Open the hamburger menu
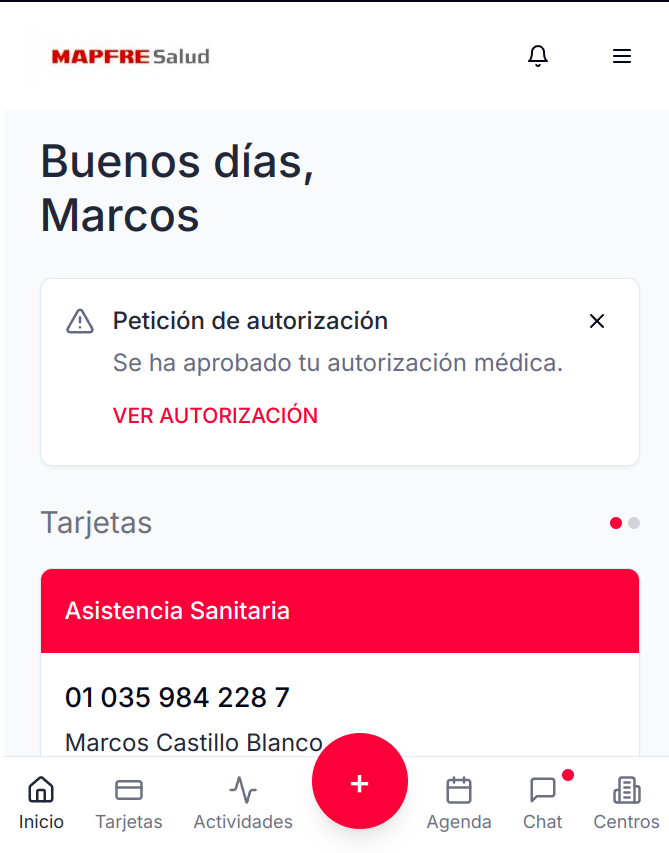 622,56
